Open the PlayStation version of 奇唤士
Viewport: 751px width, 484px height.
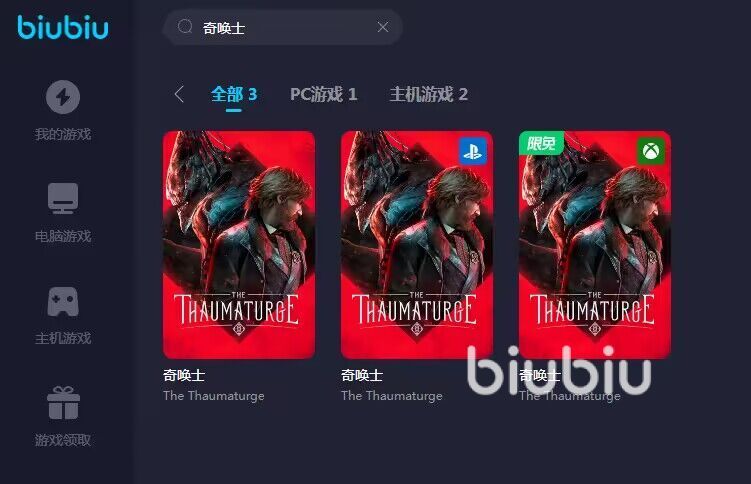pyautogui.click(x=417, y=245)
